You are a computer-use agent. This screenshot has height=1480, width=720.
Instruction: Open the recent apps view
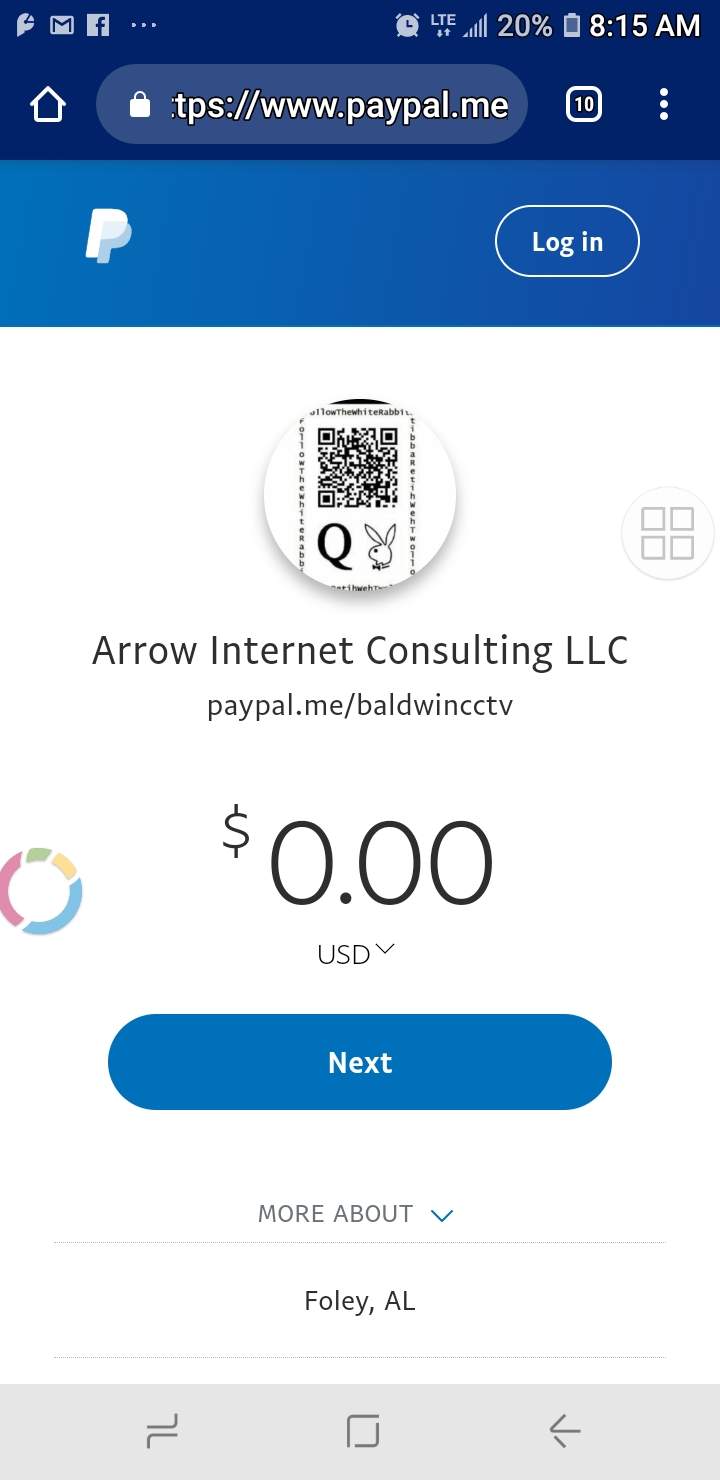162,1433
